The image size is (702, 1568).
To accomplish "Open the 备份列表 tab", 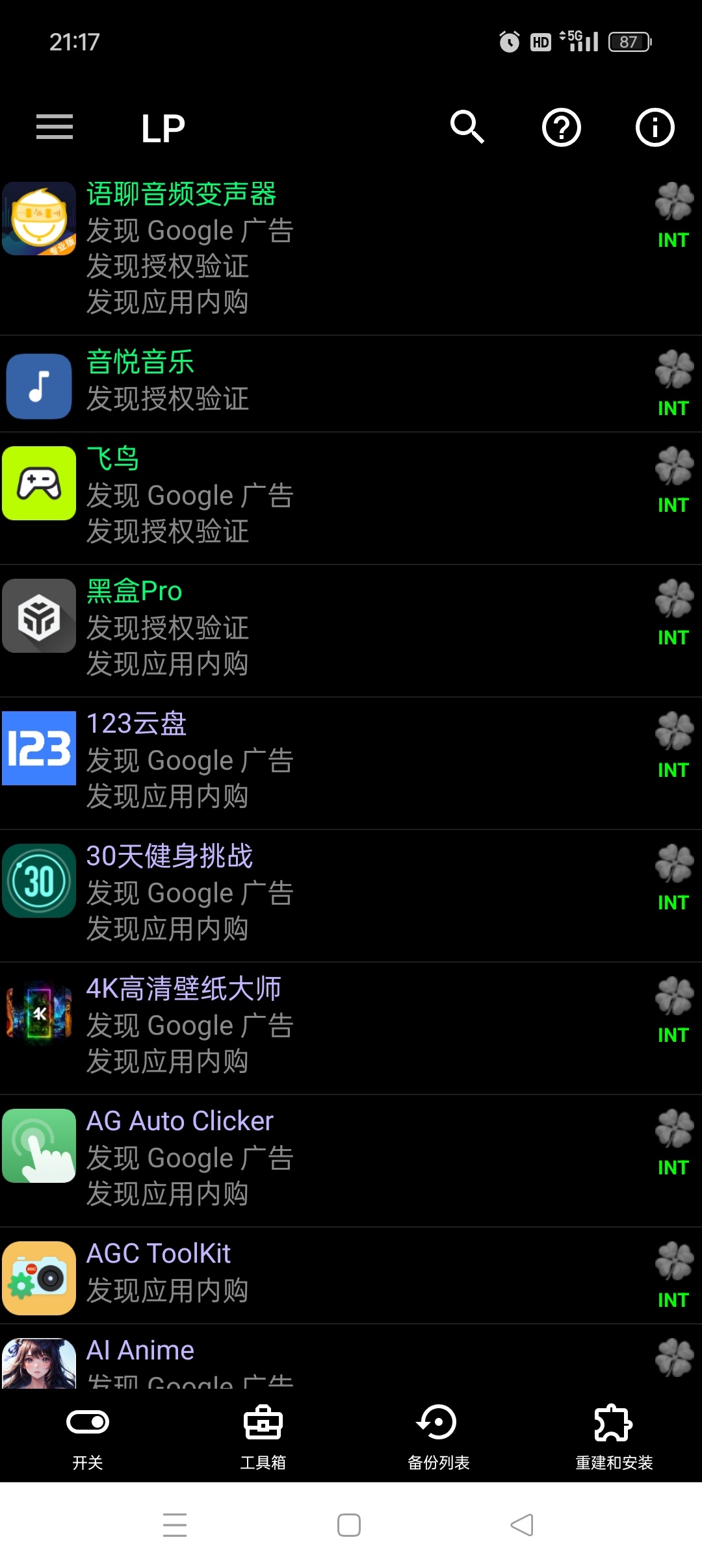I will (x=439, y=1437).
